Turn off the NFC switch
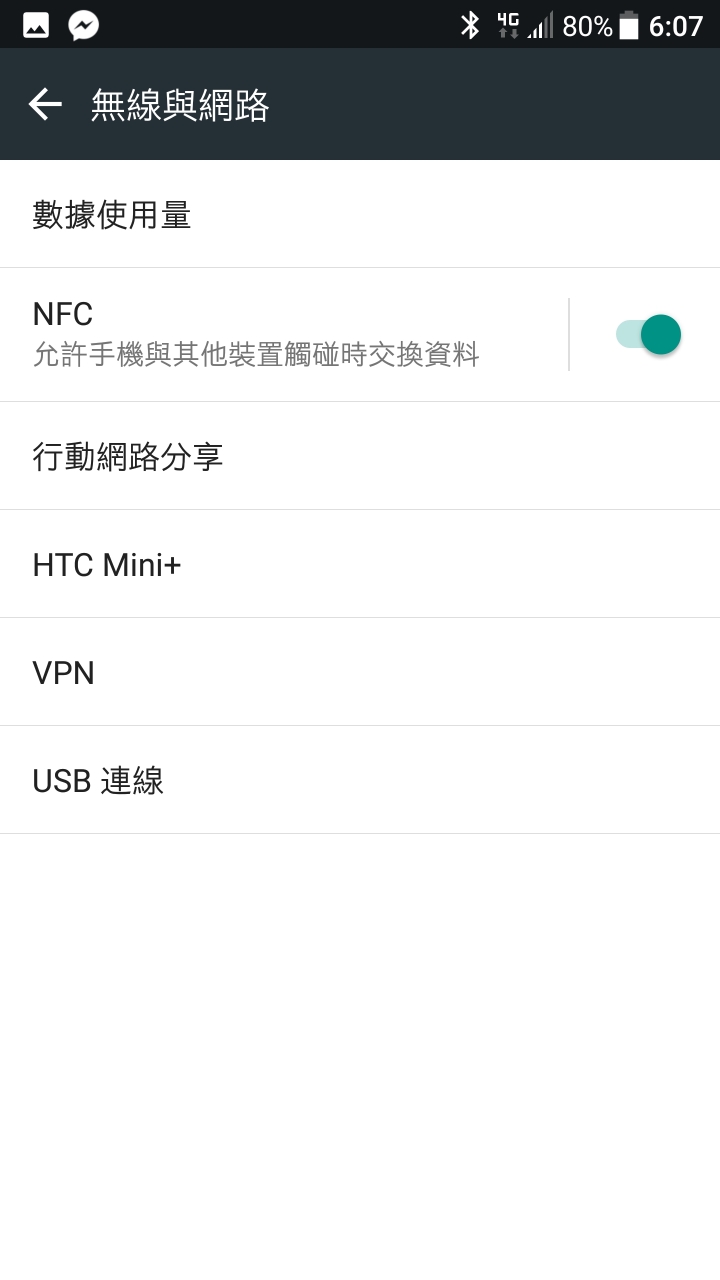 click(648, 335)
